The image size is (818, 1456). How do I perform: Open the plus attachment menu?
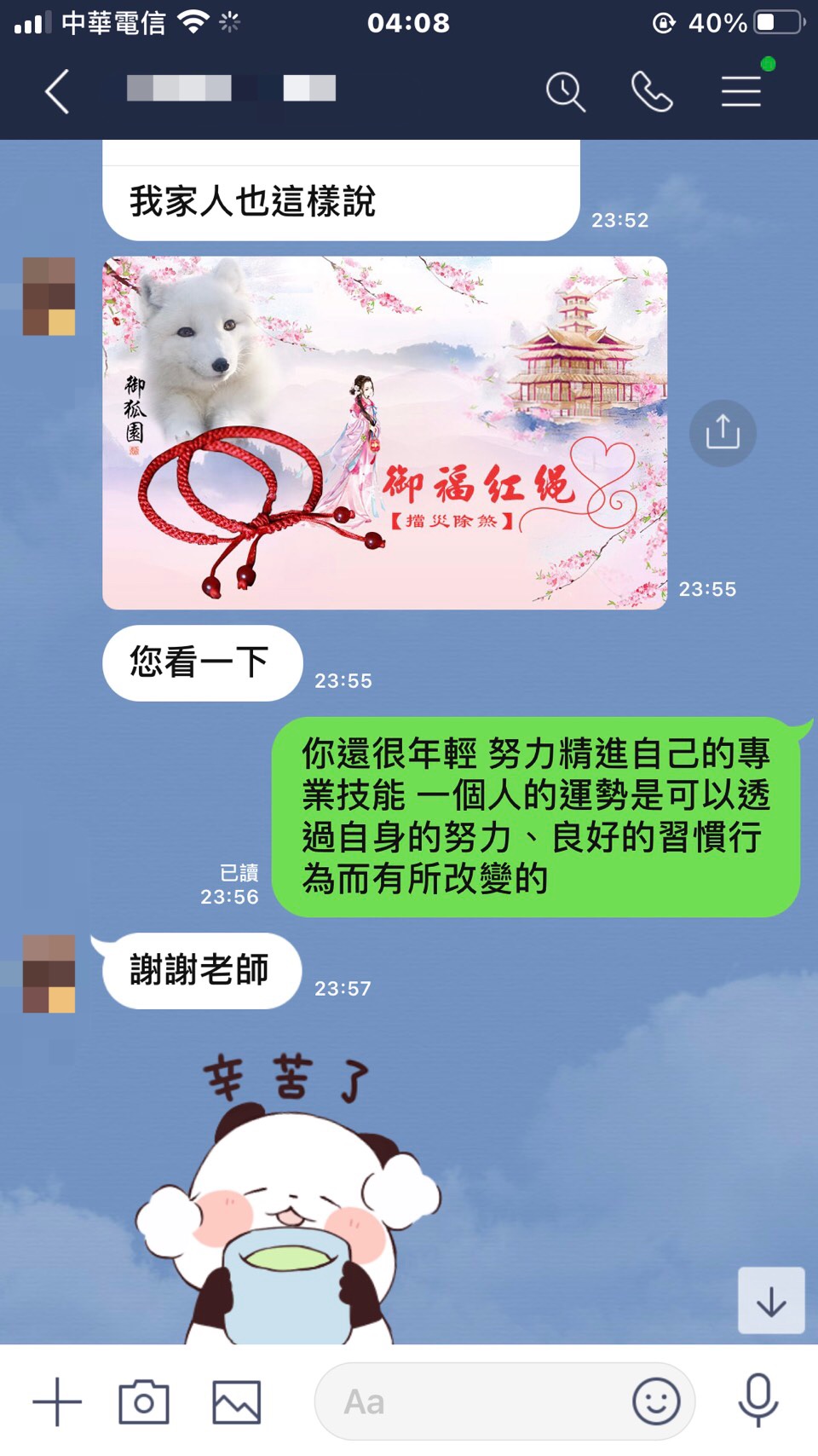57,1401
